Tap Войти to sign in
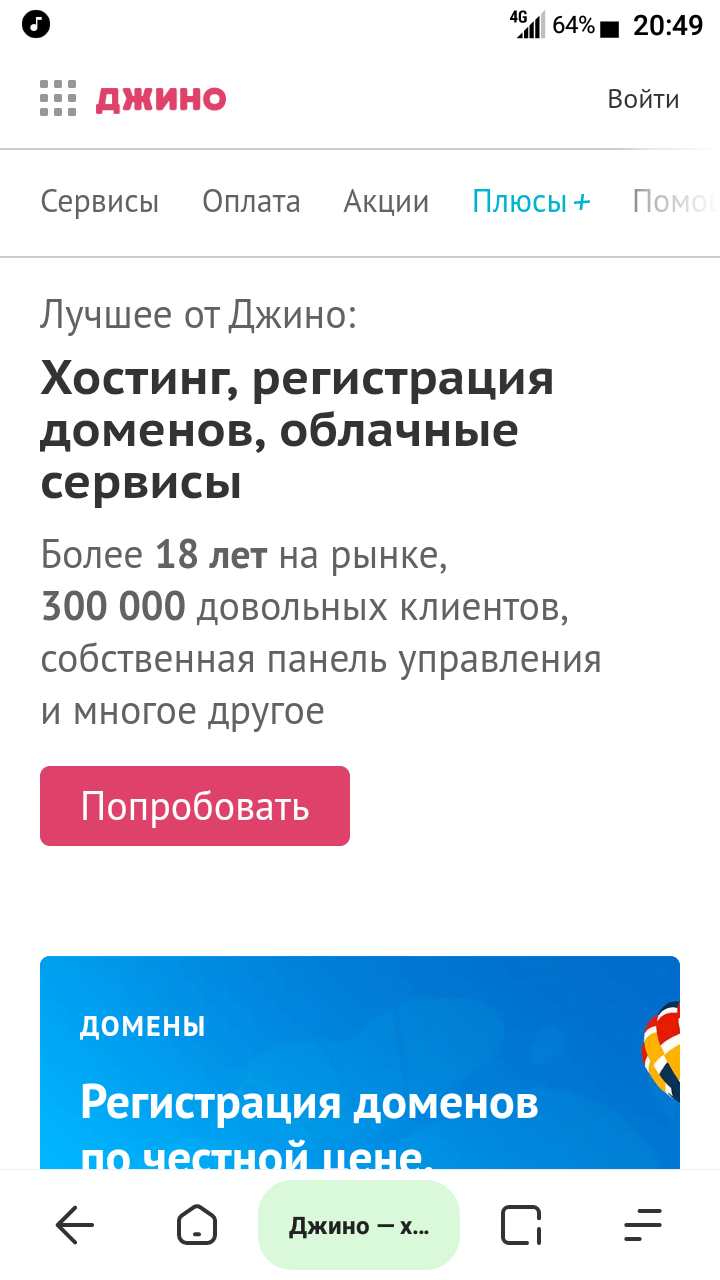Screen dimensions: 720x1280 (643, 99)
